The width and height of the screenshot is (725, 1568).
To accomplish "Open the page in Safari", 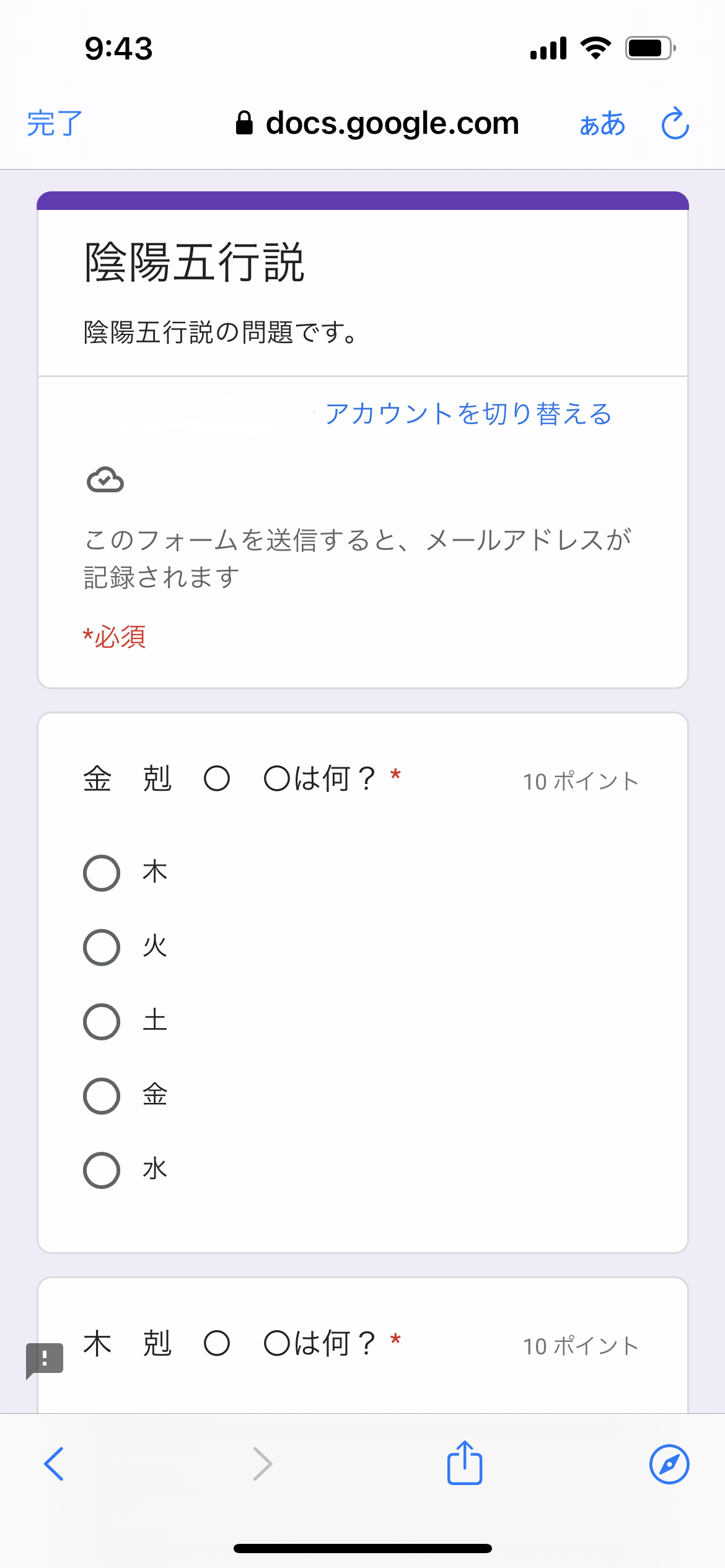I will click(x=669, y=1465).
